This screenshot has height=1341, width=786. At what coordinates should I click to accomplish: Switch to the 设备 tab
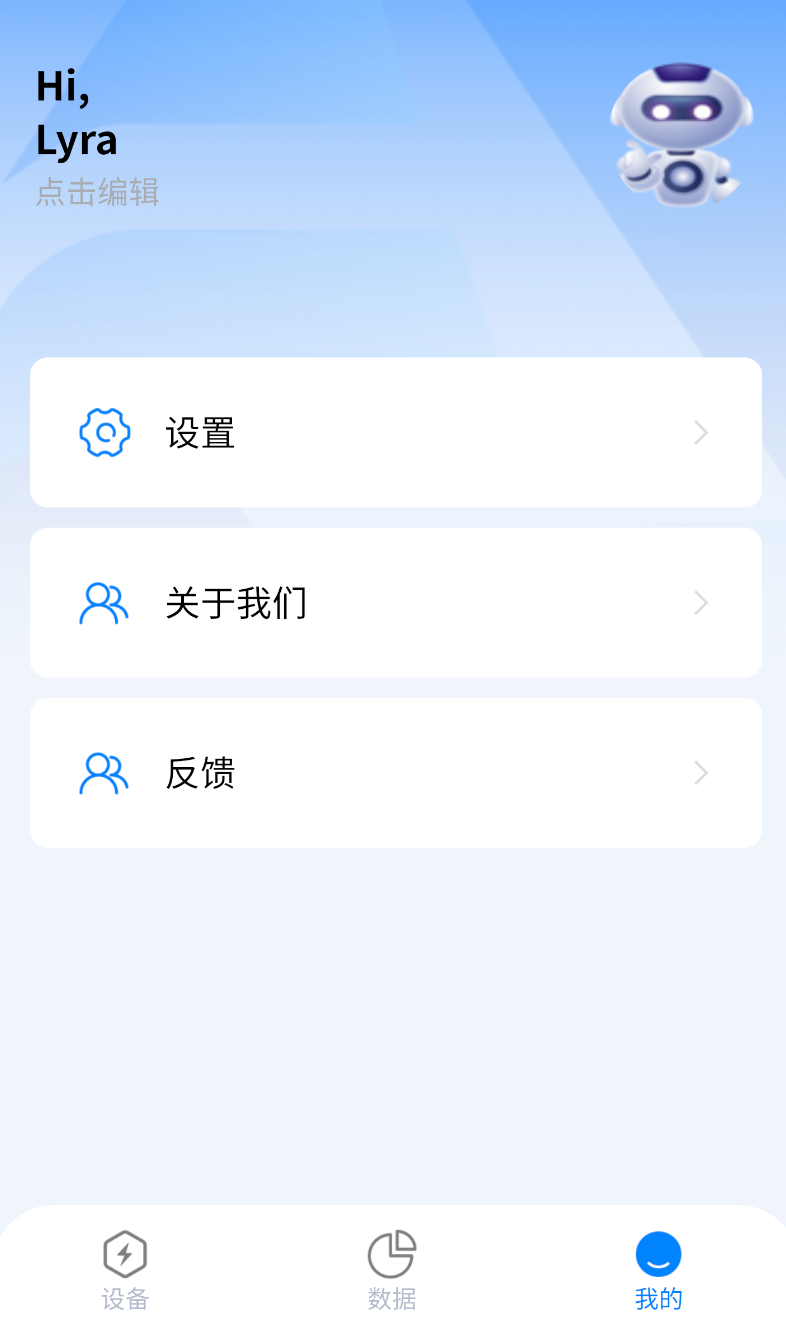(x=125, y=1271)
